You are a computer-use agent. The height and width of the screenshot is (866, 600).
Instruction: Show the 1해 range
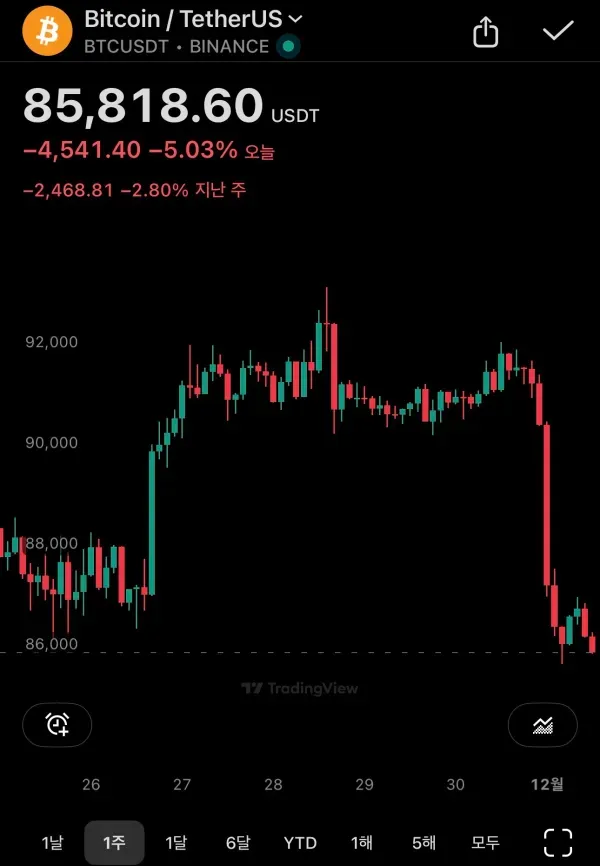pos(362,842)
